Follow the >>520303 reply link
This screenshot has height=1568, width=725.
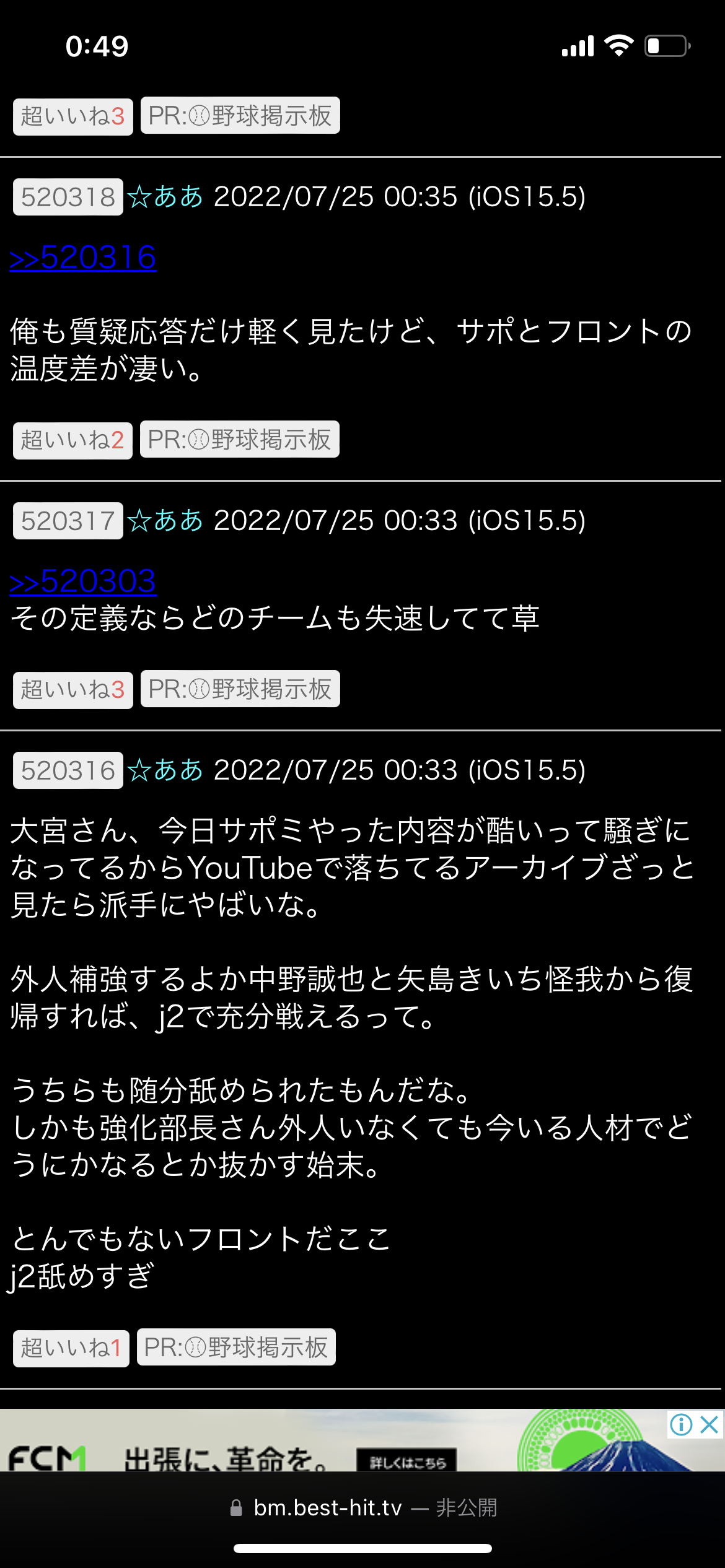pyautogui.click(x=83, y=581)
